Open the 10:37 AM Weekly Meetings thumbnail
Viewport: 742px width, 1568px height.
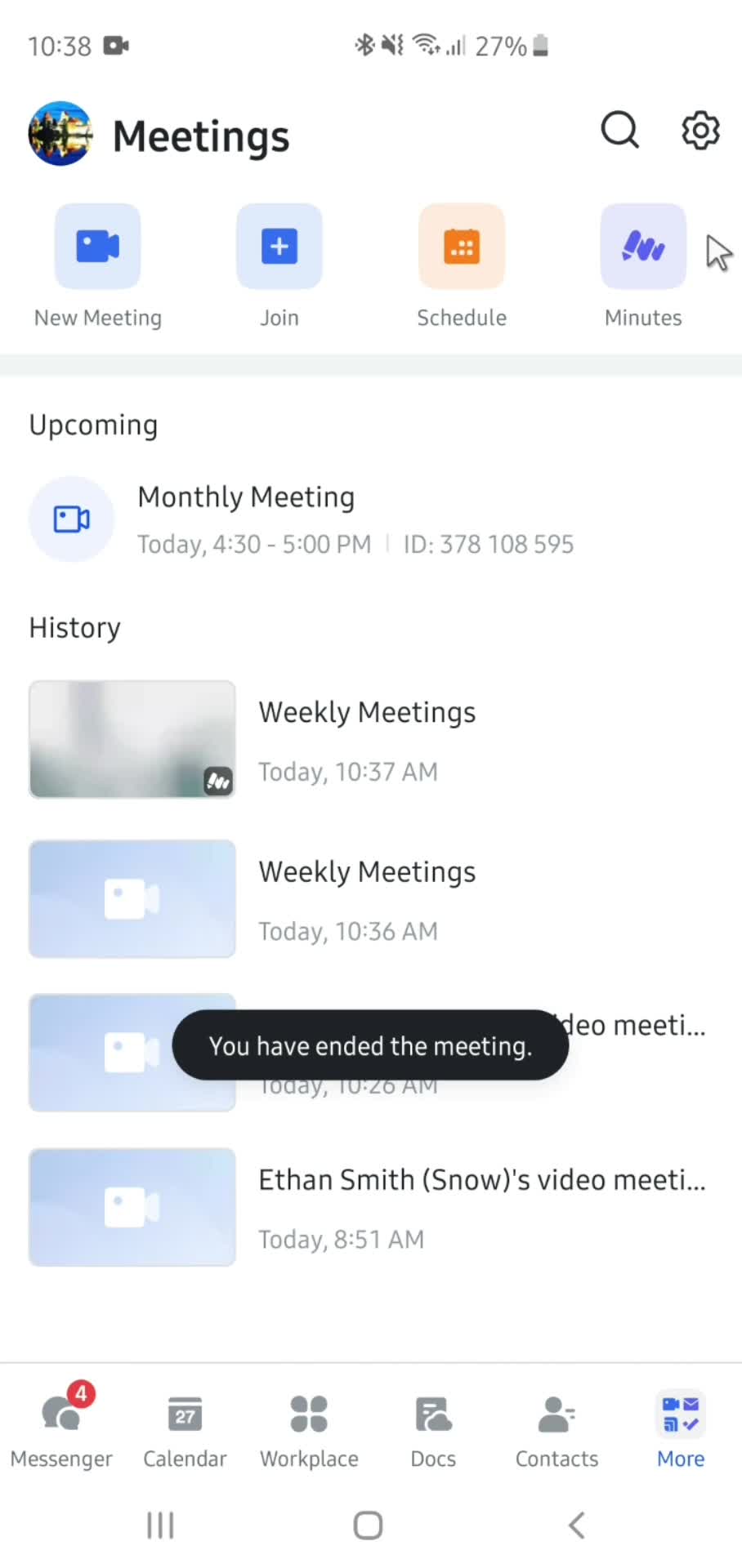tap(132, 739)
